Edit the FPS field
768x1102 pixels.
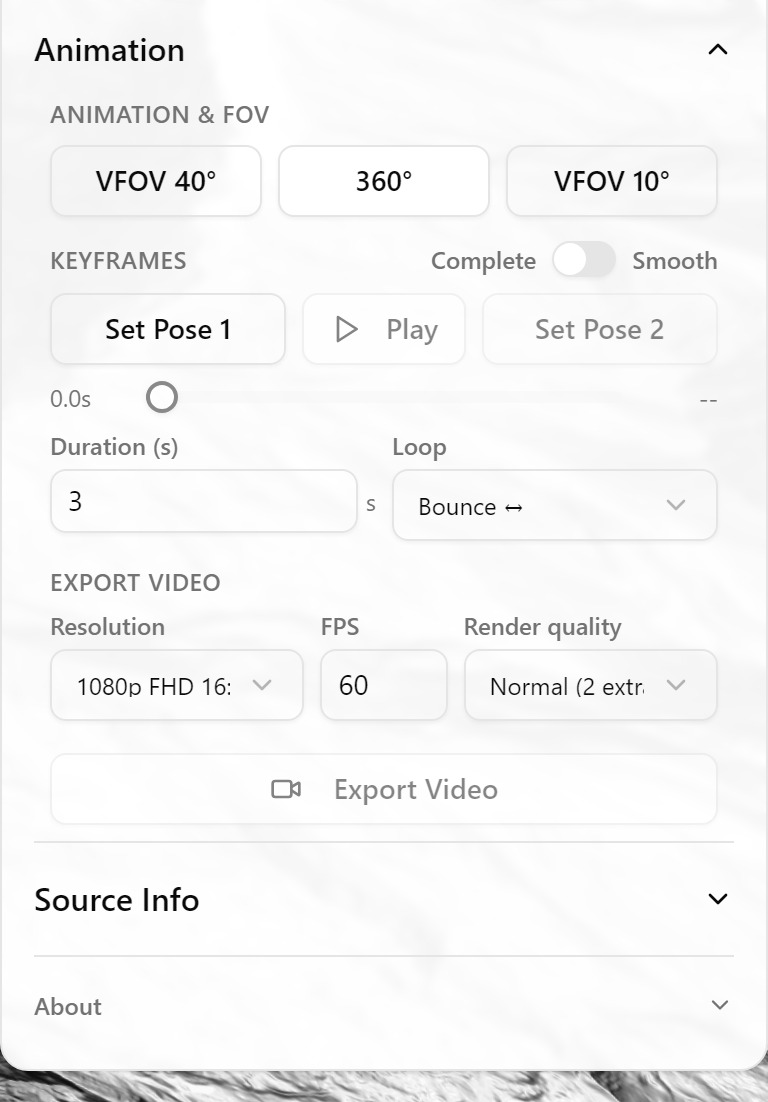(x=384, y=685)
